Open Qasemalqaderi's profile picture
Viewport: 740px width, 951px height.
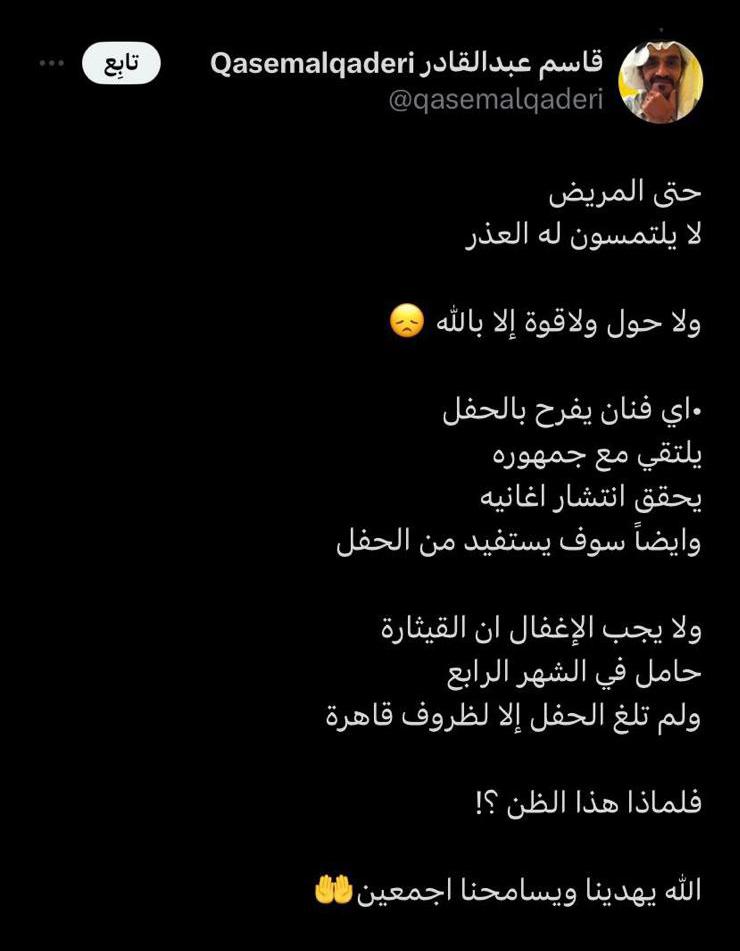click(661, 82)
